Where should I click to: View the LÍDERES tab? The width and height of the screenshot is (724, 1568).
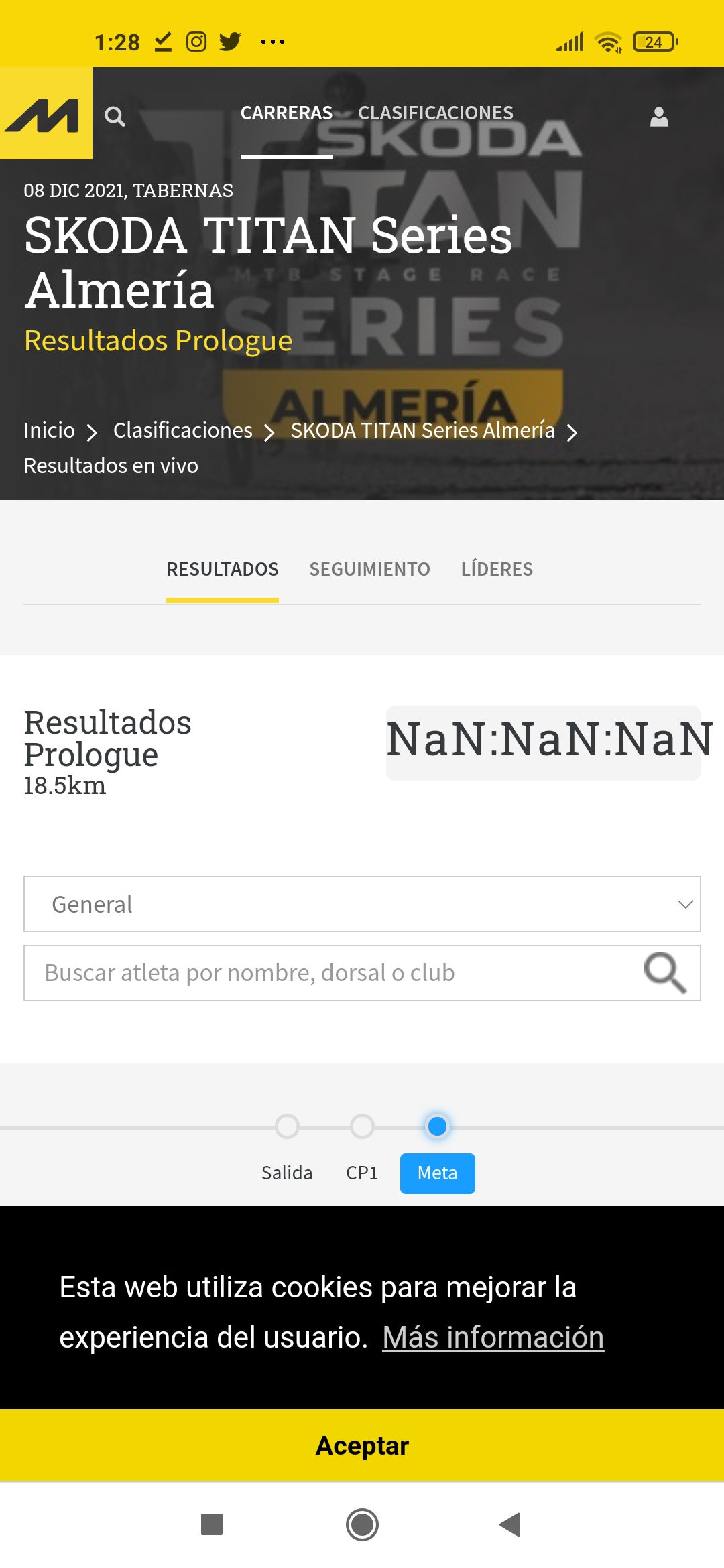pyautogui.click(x=497, y=569)
